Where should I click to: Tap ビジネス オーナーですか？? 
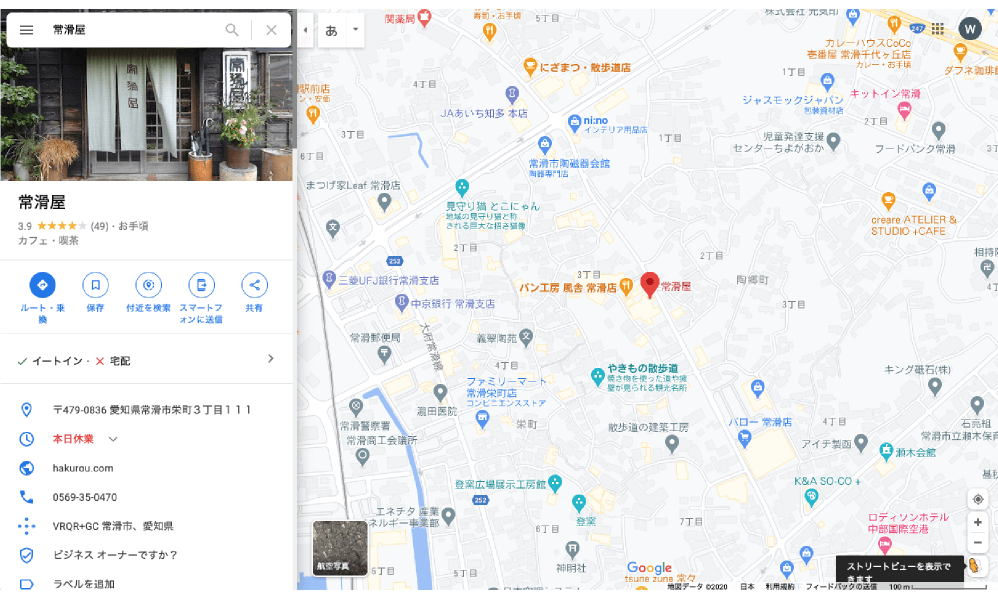point(115,555)
